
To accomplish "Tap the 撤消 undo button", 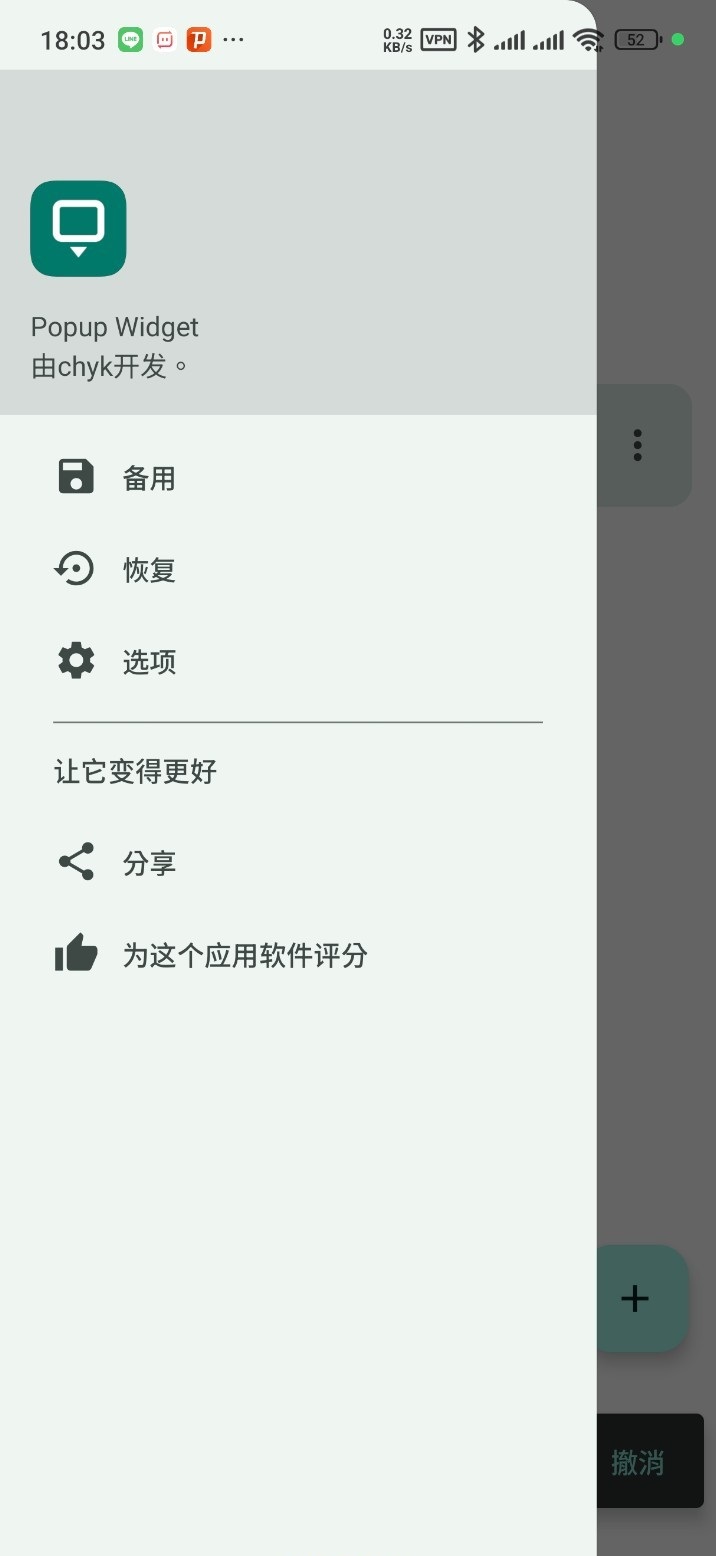I will click(638, 1462).
